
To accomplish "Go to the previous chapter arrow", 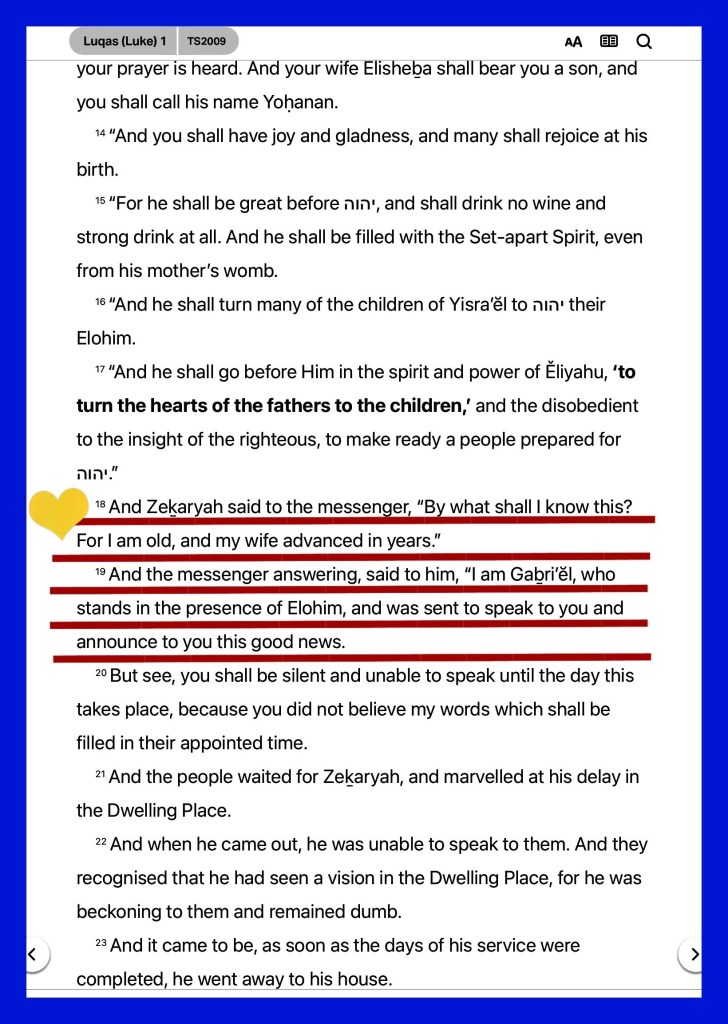I will tap(37, 954).
